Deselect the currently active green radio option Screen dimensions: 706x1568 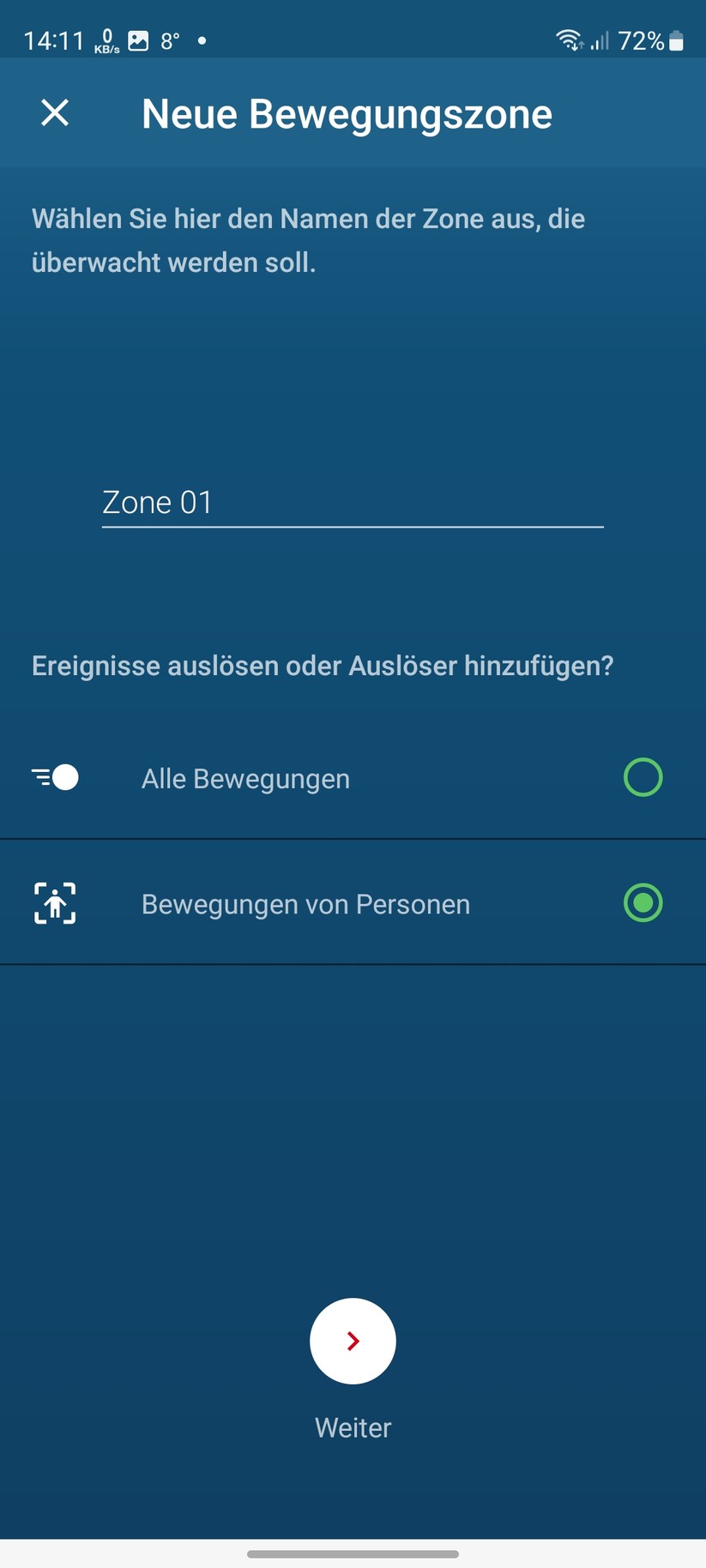point(644,903)
